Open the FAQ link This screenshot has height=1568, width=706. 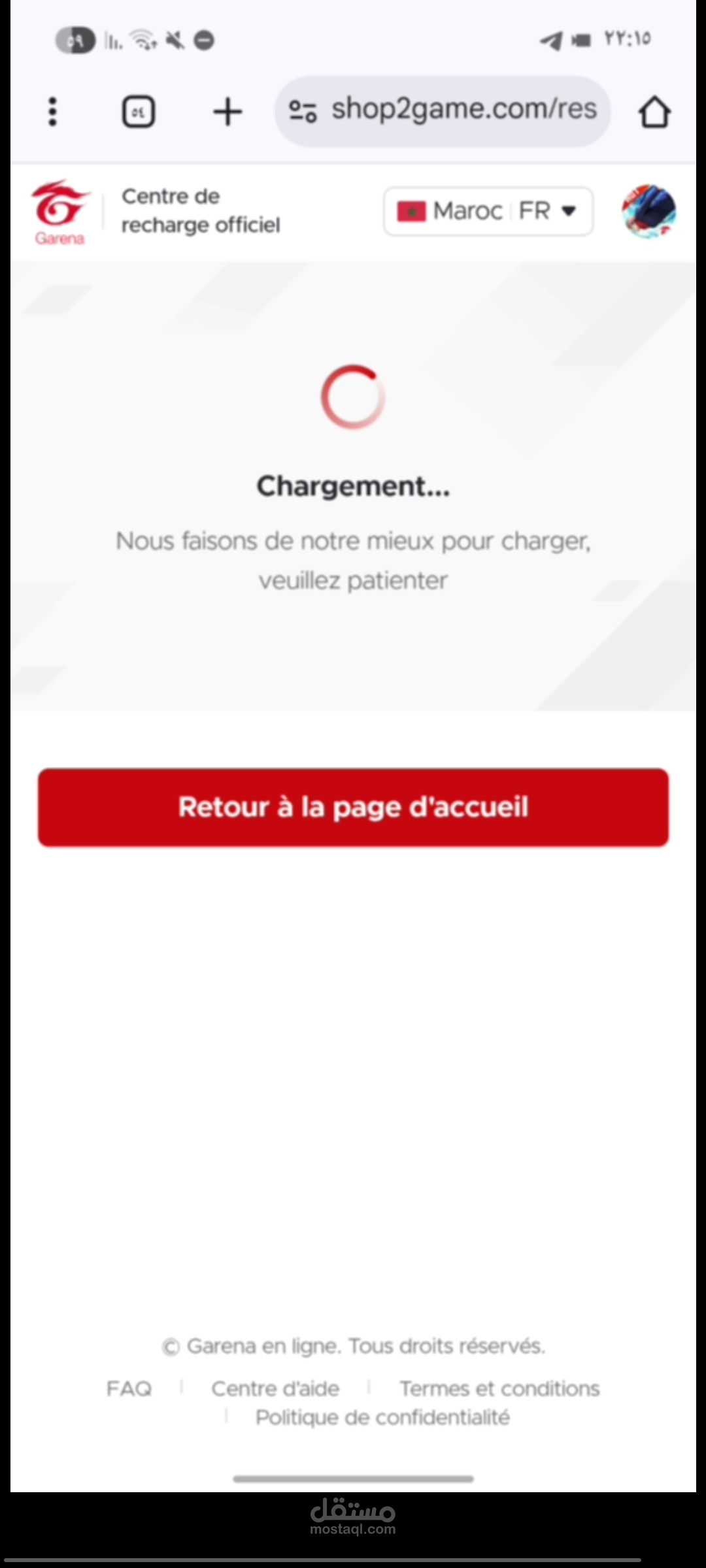pos(129,1388)
